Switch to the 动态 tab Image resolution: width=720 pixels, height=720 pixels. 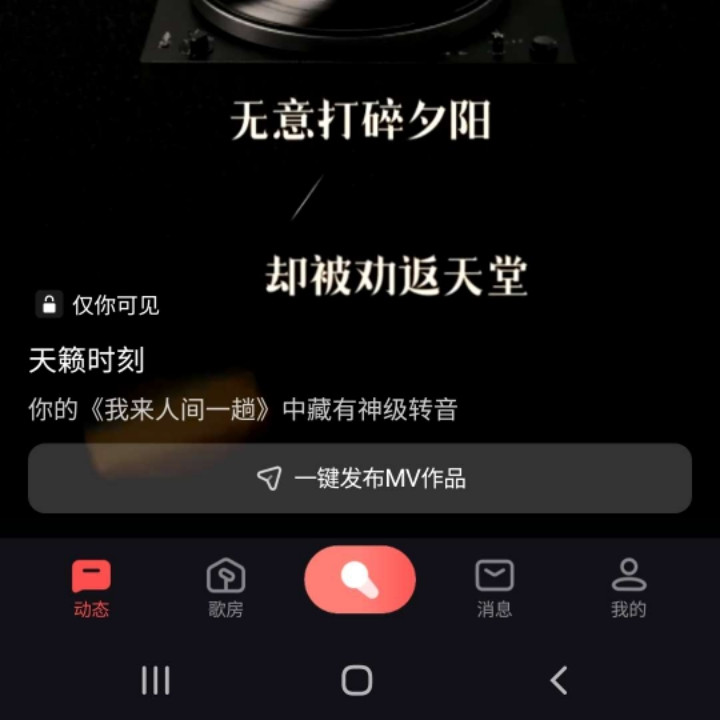(x=91, y=589)
